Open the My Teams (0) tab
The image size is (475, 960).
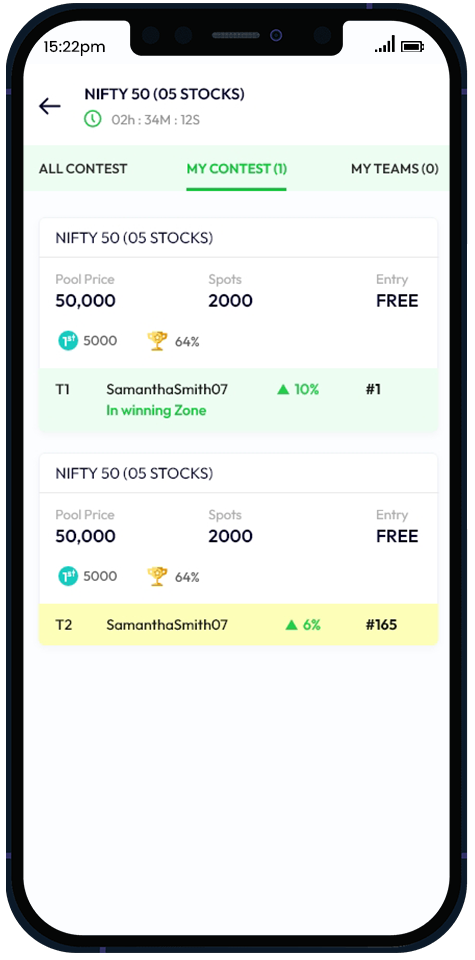point(395,169)
